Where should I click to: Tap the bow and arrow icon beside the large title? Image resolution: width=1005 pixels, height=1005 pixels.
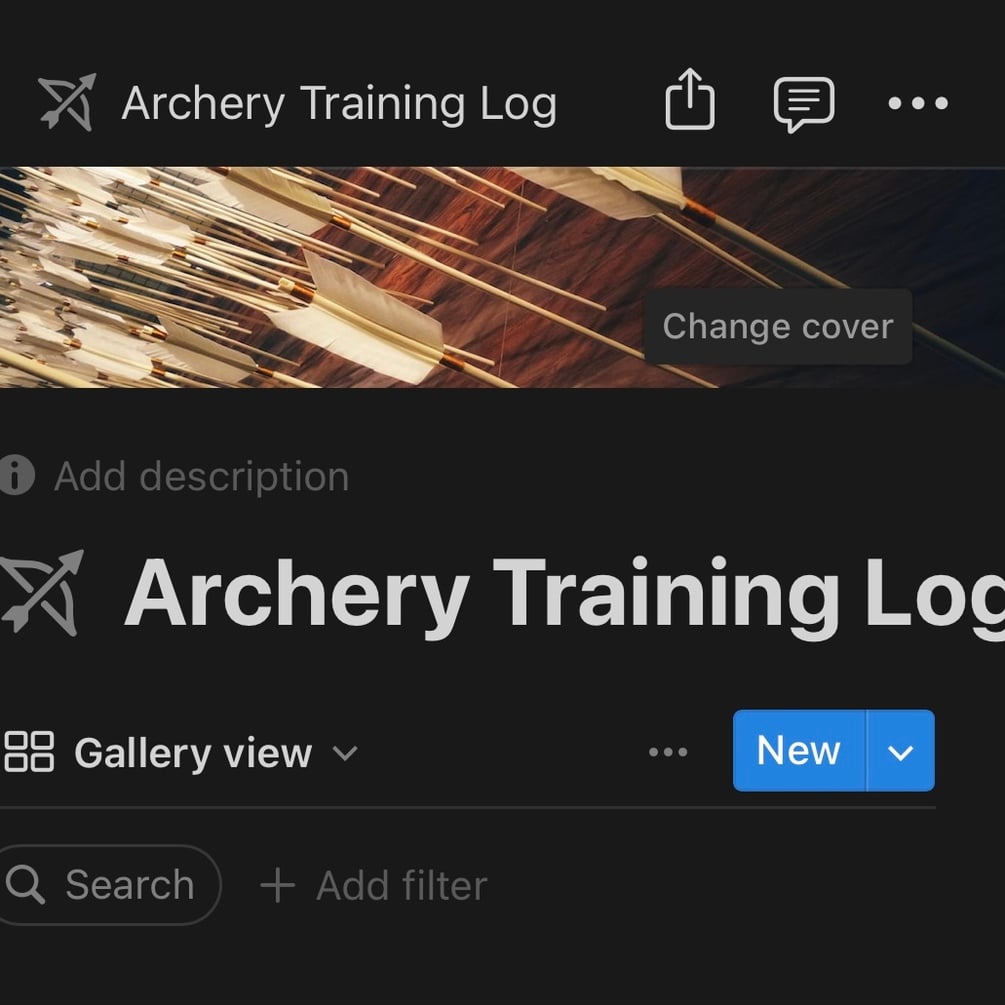coord(42,593)
